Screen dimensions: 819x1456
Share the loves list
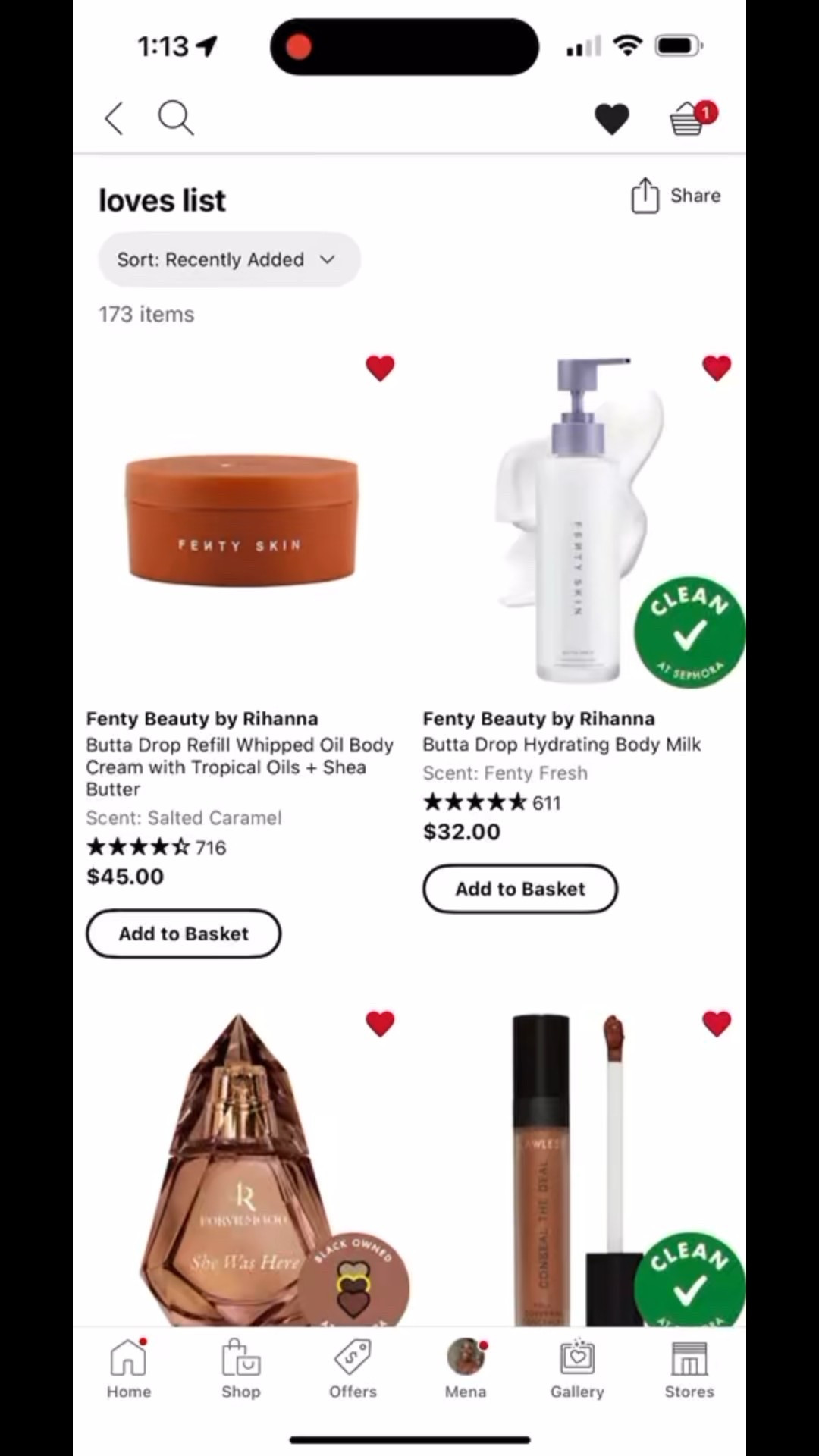[673, 195]
